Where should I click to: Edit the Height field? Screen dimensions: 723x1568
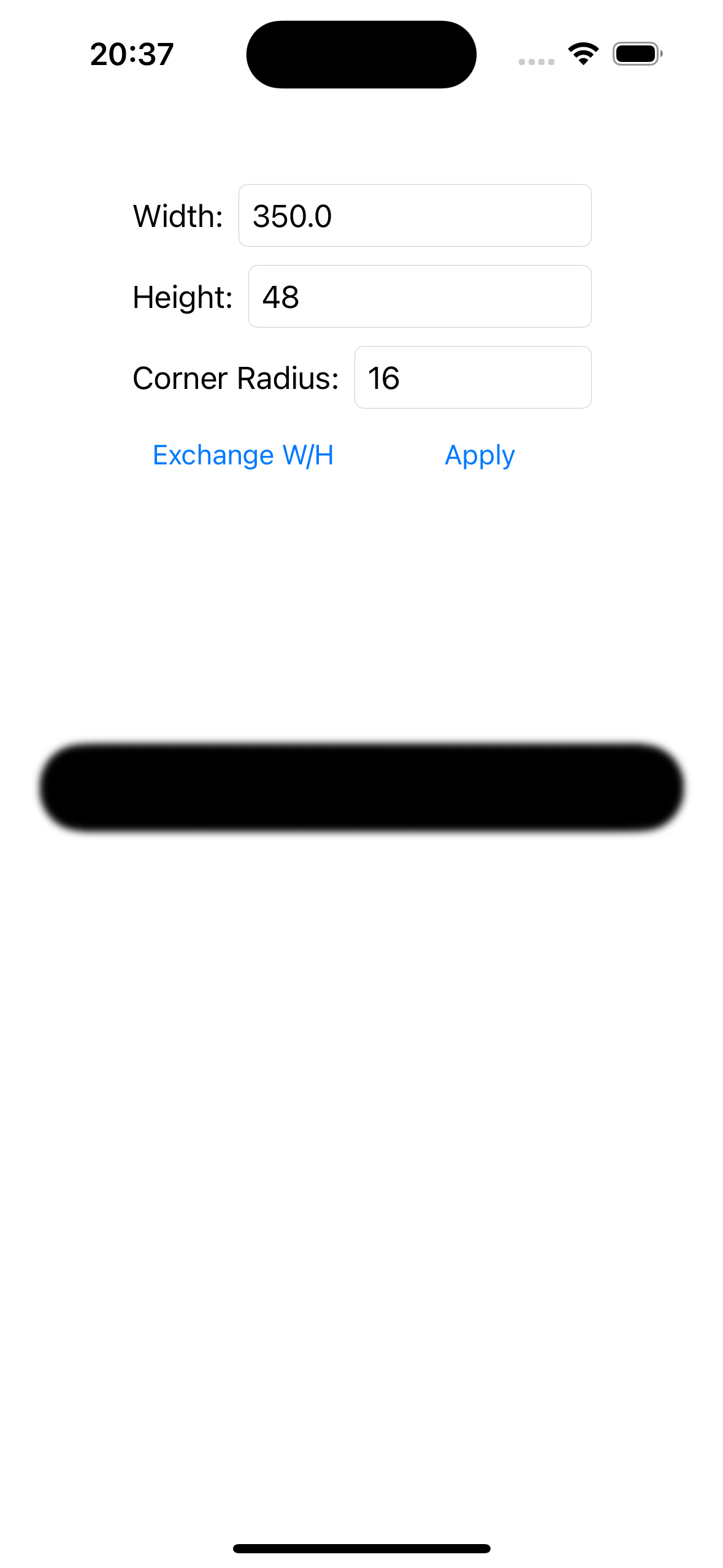pyautogui.click(x=419, y=296)
